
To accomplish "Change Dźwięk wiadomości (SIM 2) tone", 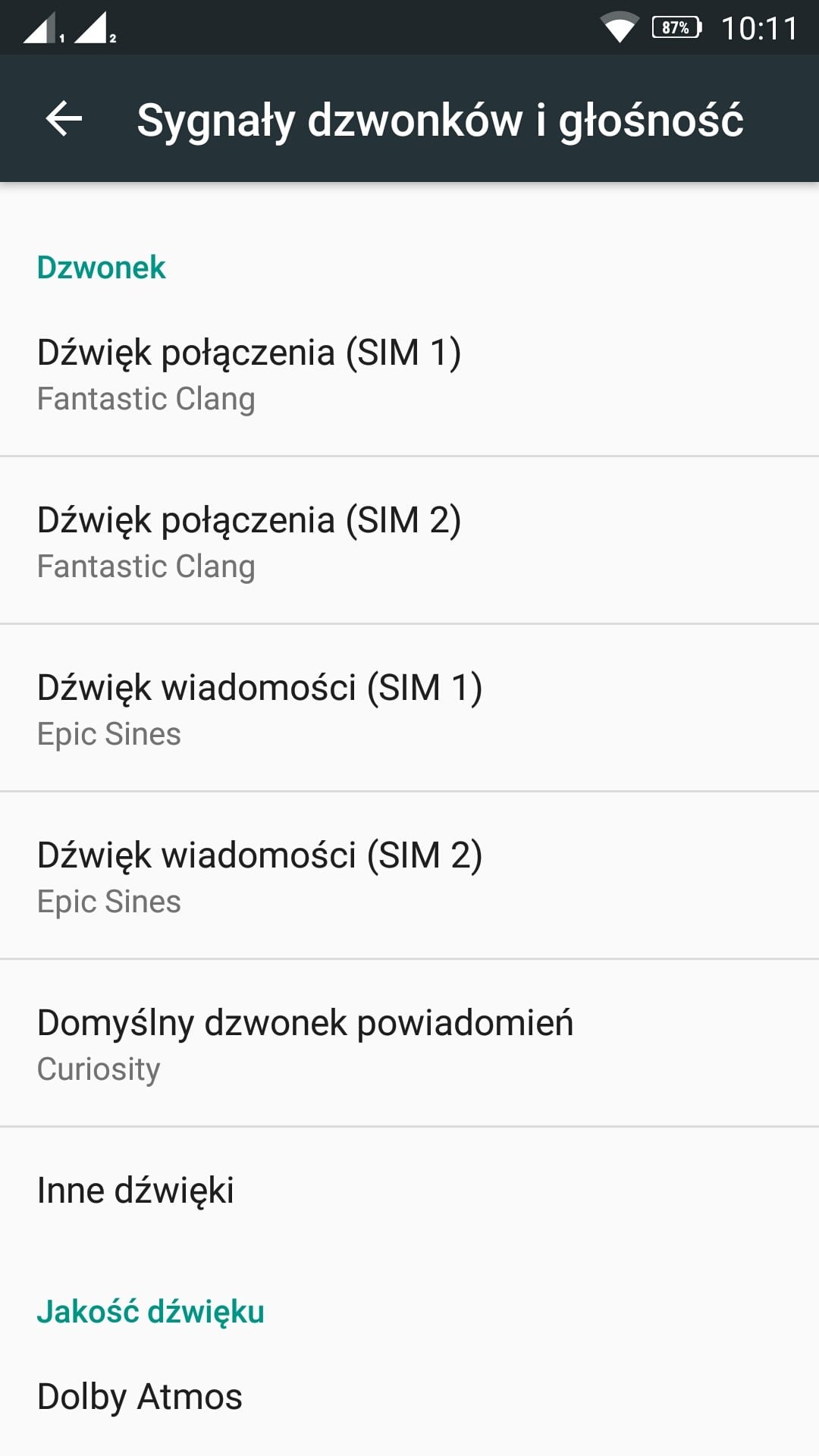I will (x=409, y=876).
